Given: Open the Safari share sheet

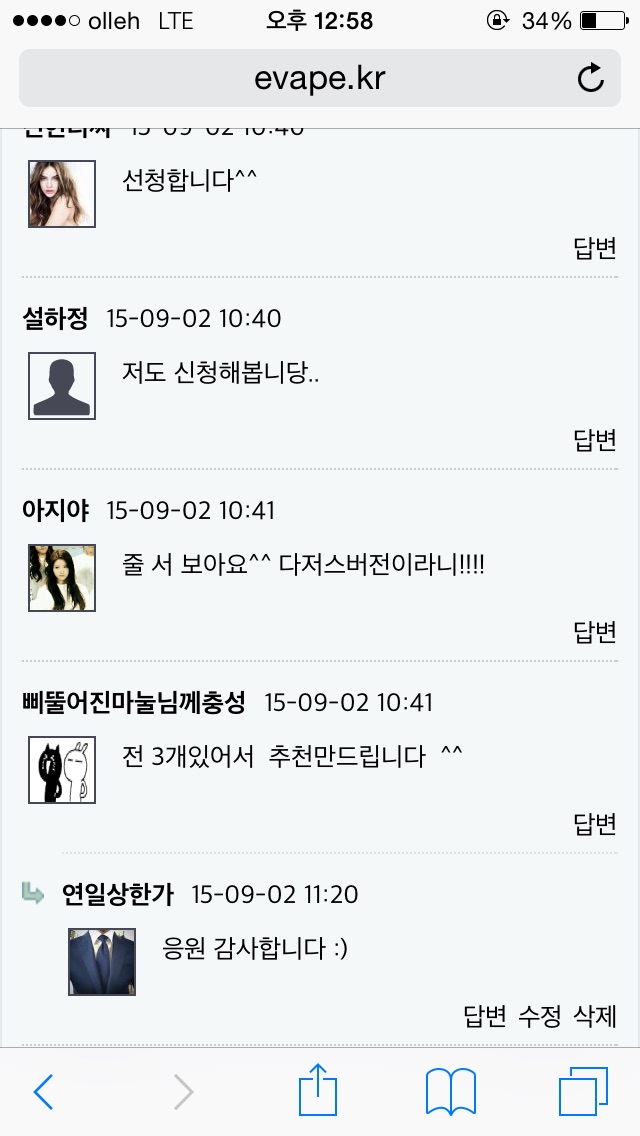Looking at the screenshot, I should (317, 1090).
